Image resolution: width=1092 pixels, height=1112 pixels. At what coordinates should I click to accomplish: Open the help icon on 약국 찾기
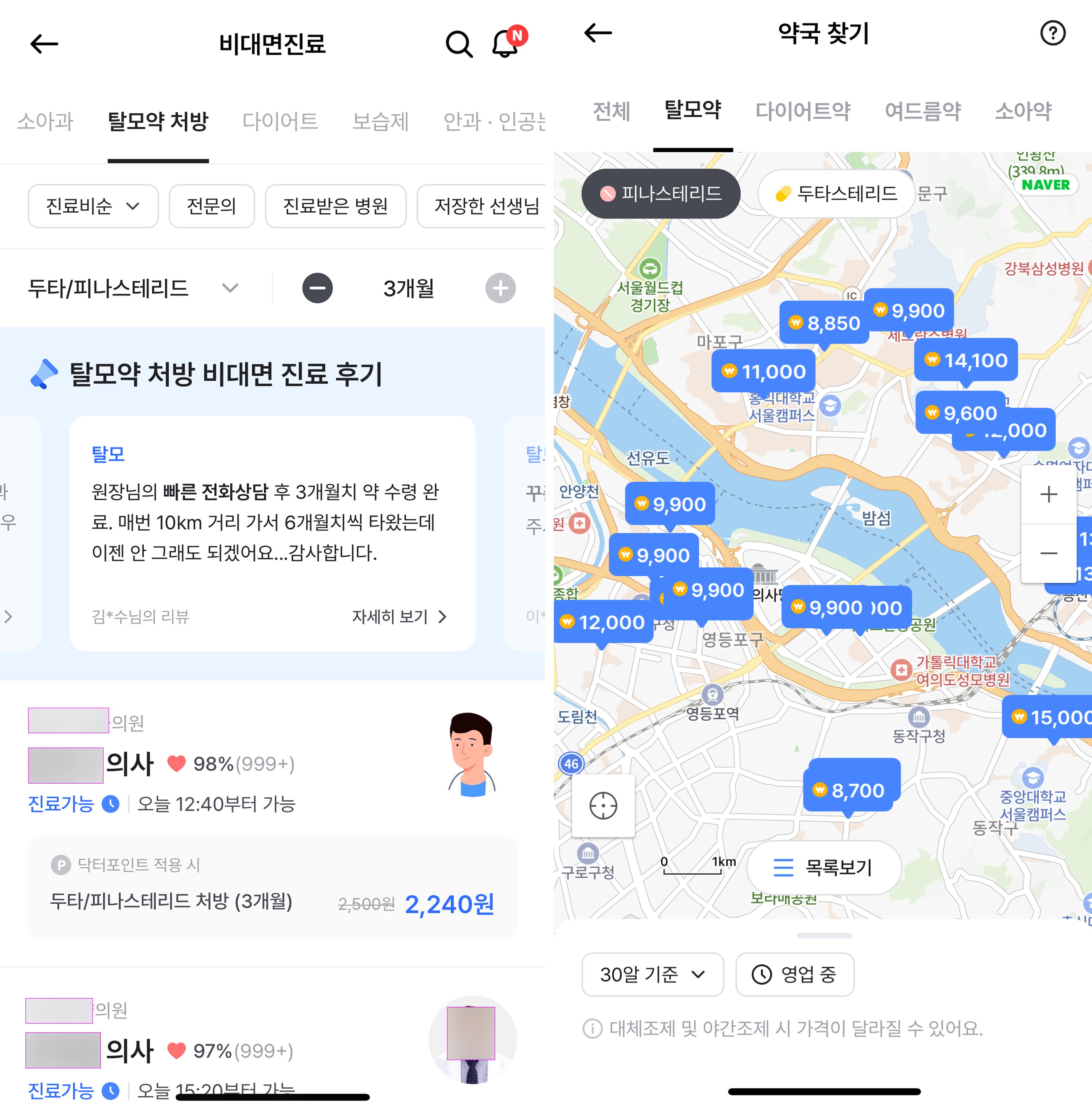point(1053,33)
